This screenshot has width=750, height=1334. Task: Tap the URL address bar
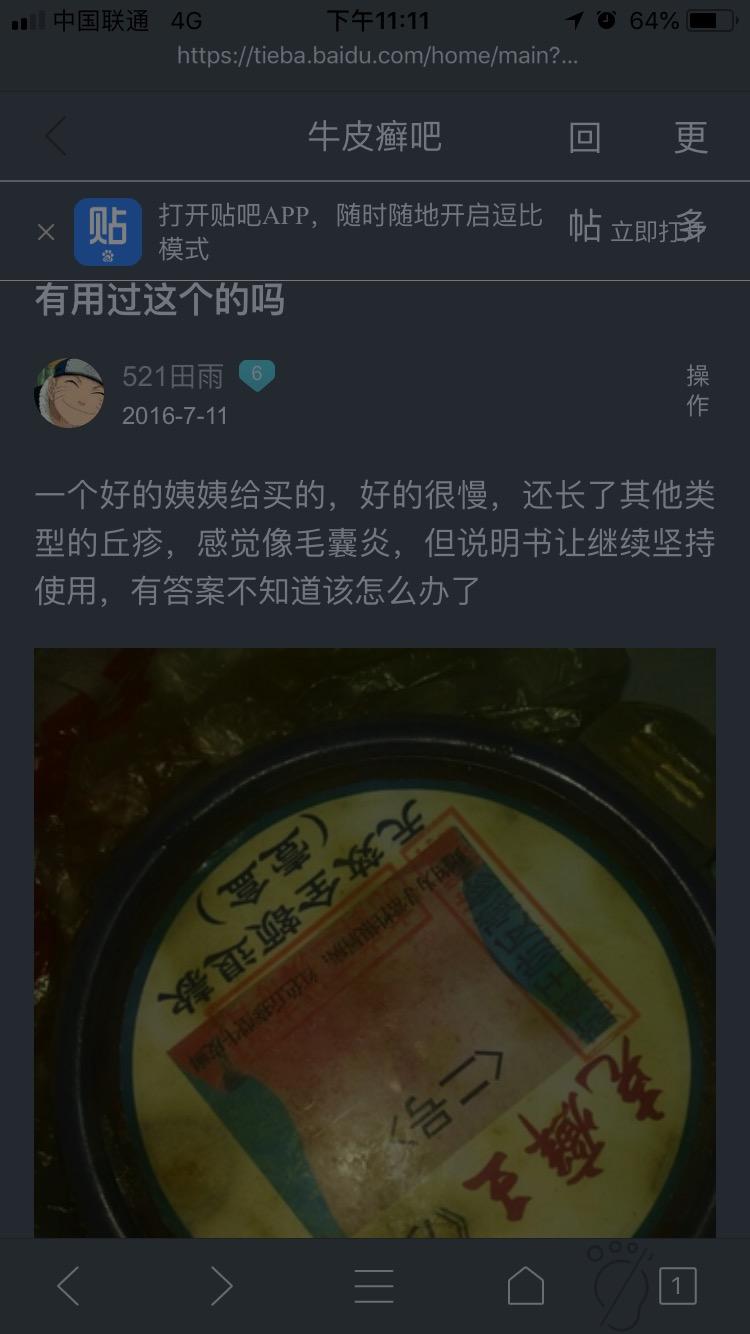coord(377,56)
